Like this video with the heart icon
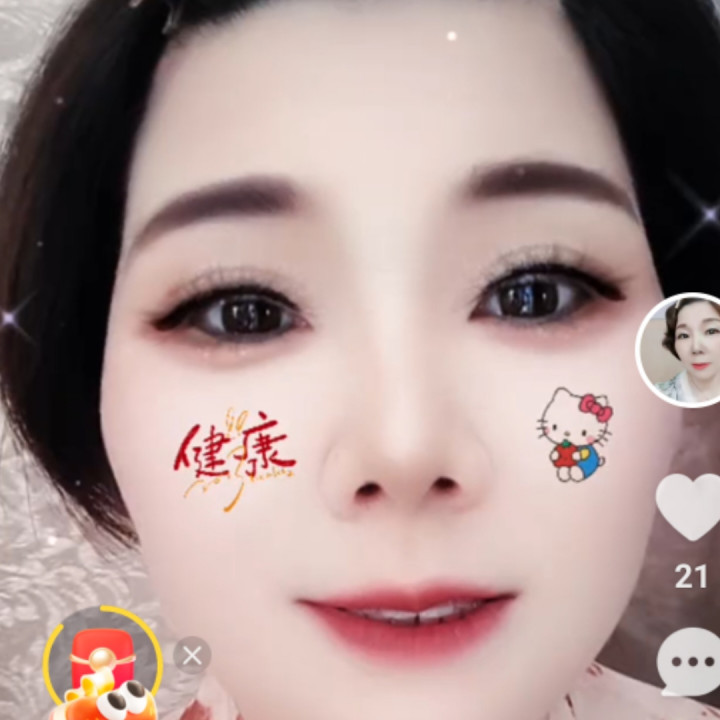The height and width of the screenshot is (720, 720). pyautogui.click(x=689, y=507)
